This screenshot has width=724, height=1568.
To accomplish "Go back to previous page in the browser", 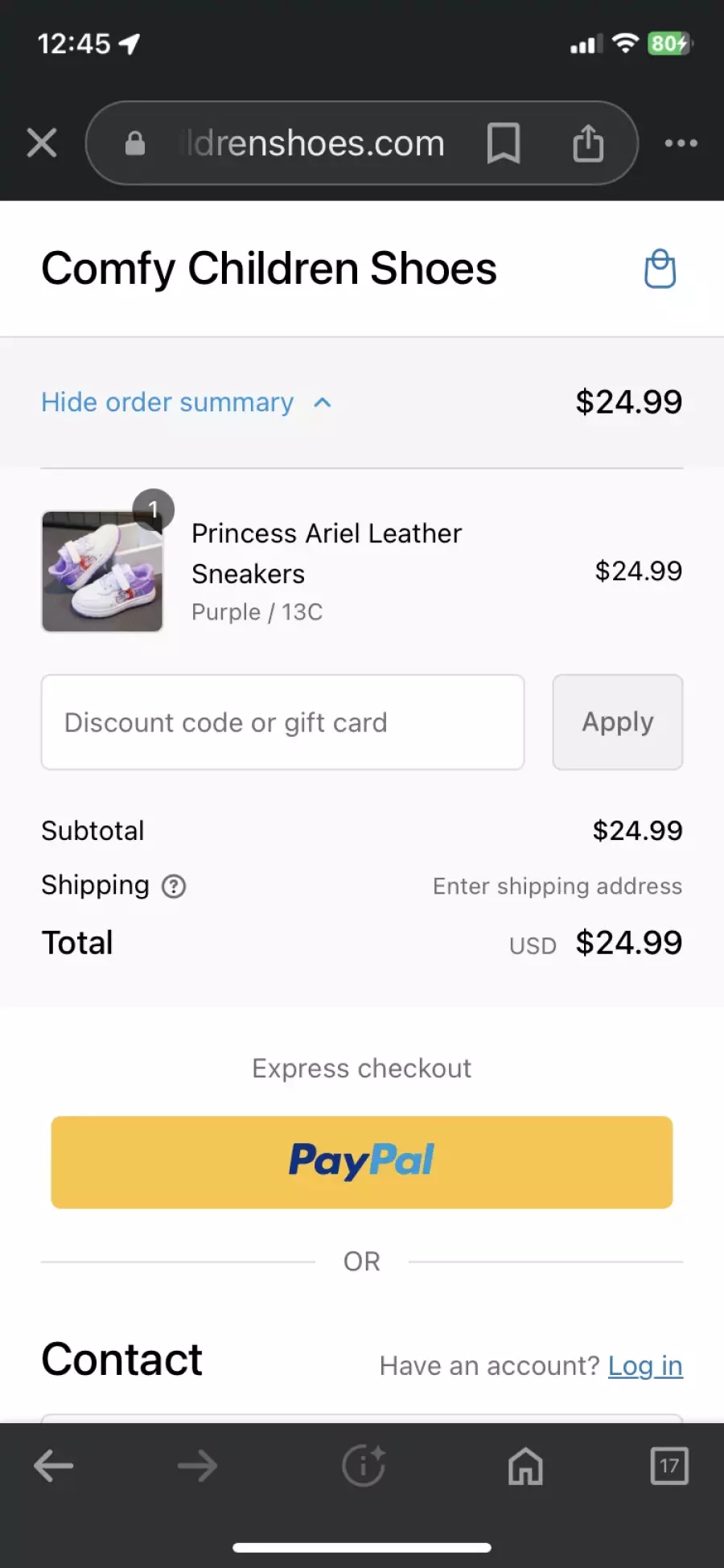I will (x=54, y=1466).
